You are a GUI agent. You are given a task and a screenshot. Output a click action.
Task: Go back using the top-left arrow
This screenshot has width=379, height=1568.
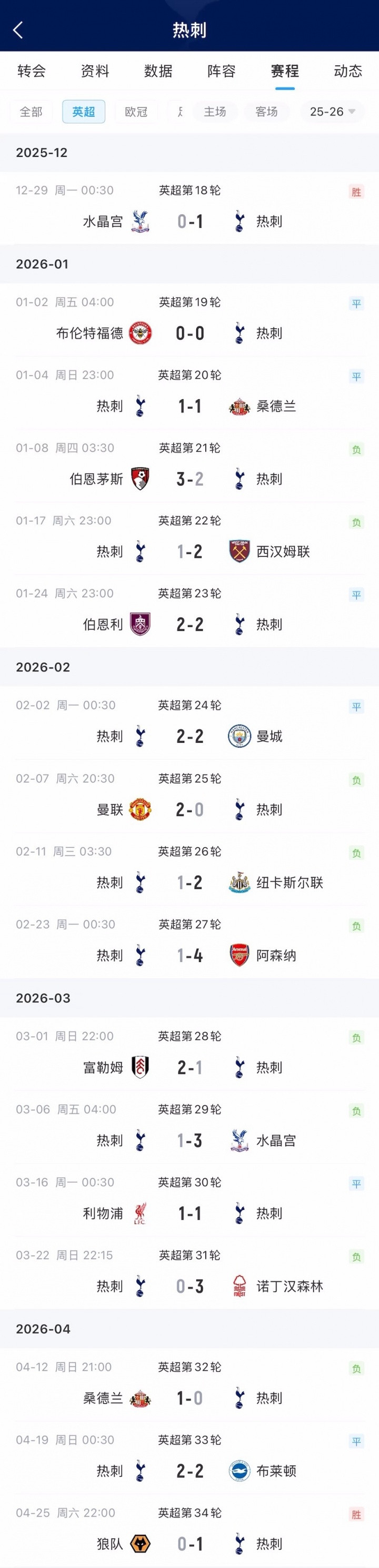(18, 30)
